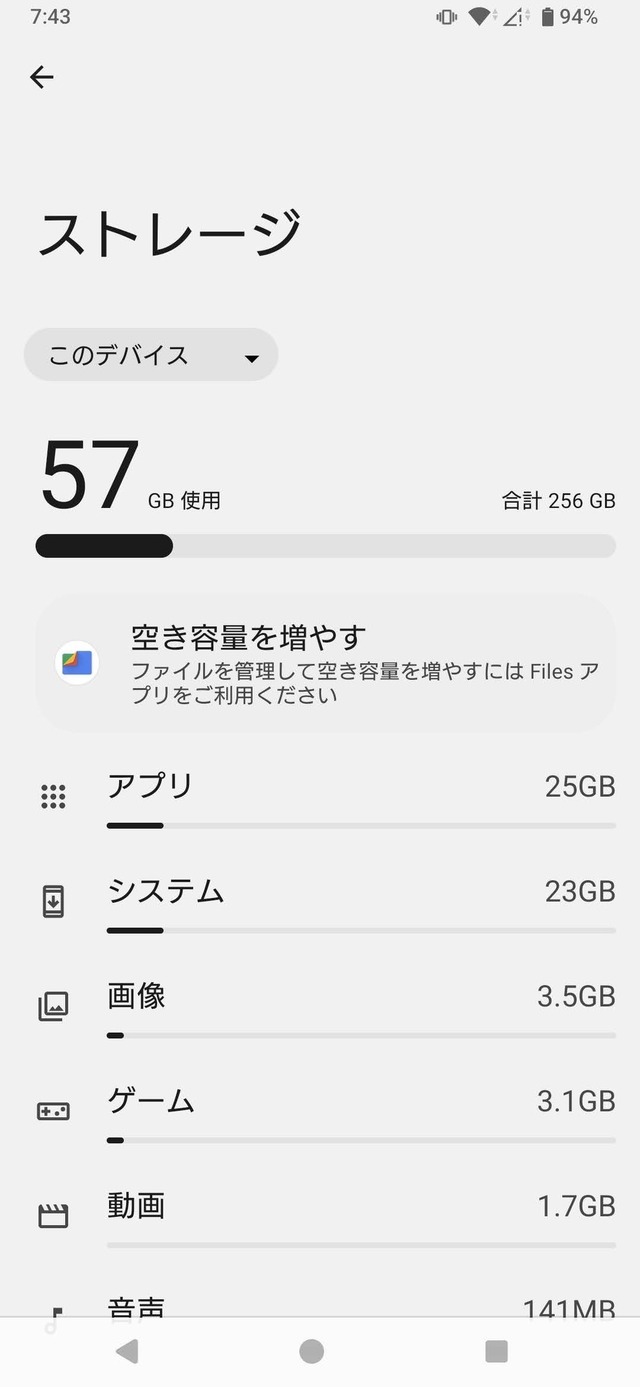The height and width of the screenshot is (1387, 640).
Task: Open the 動画 storage row
Action: (x=320, y=1216)
